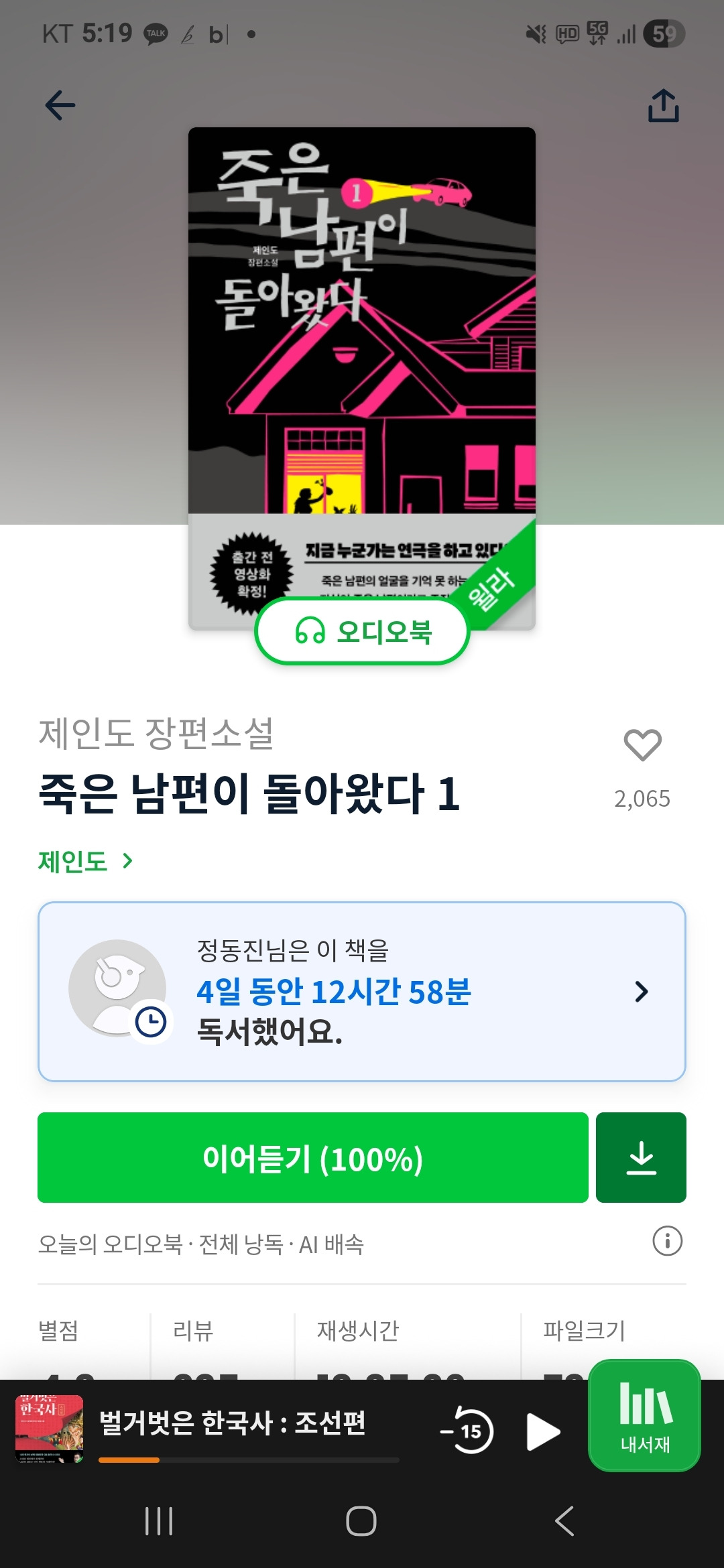Viewport: 724px width, 1568px height.
Task: Select the 별점 section label
Action: point(58,1333)
